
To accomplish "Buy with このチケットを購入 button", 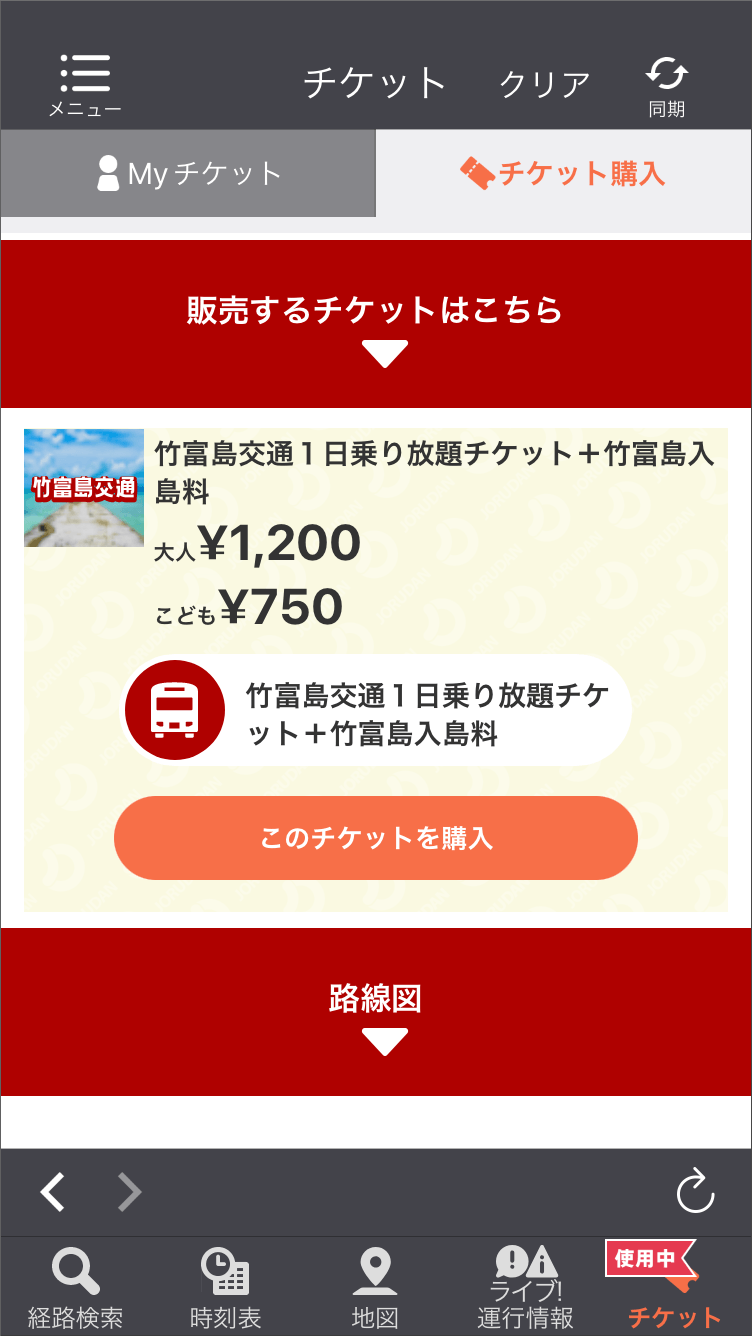I will [x=376, y=838].
